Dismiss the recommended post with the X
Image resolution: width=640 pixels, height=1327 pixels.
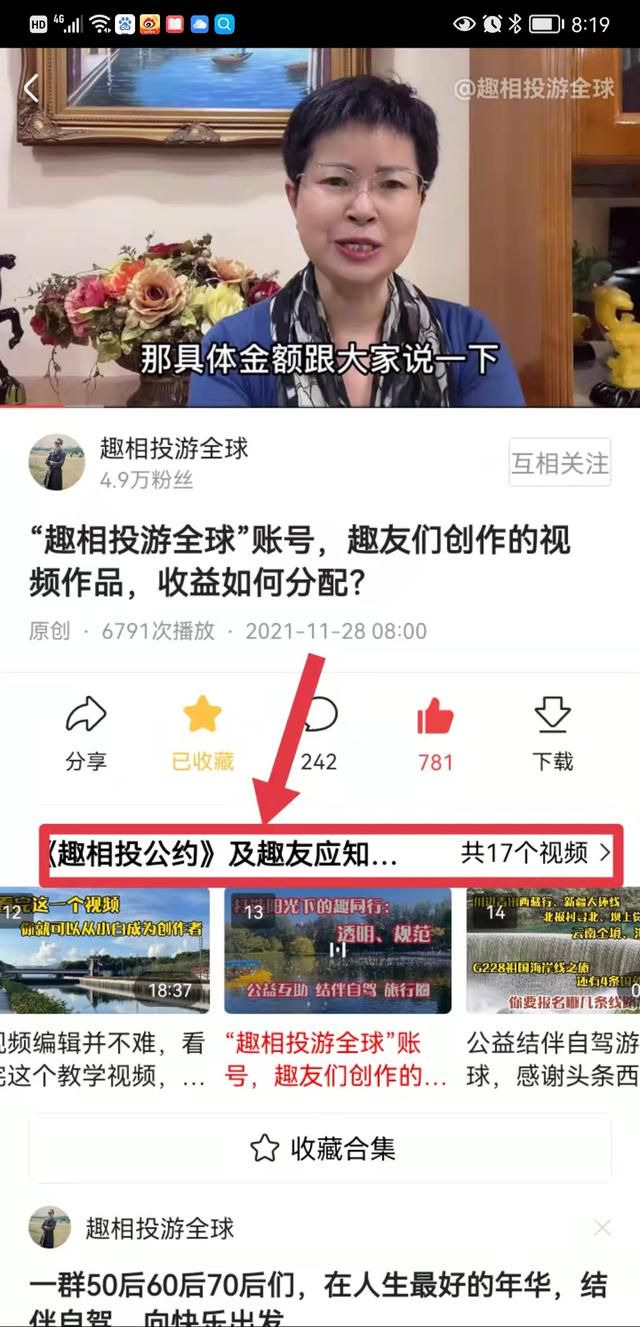pyautogui.click(x=602, y=1228)
